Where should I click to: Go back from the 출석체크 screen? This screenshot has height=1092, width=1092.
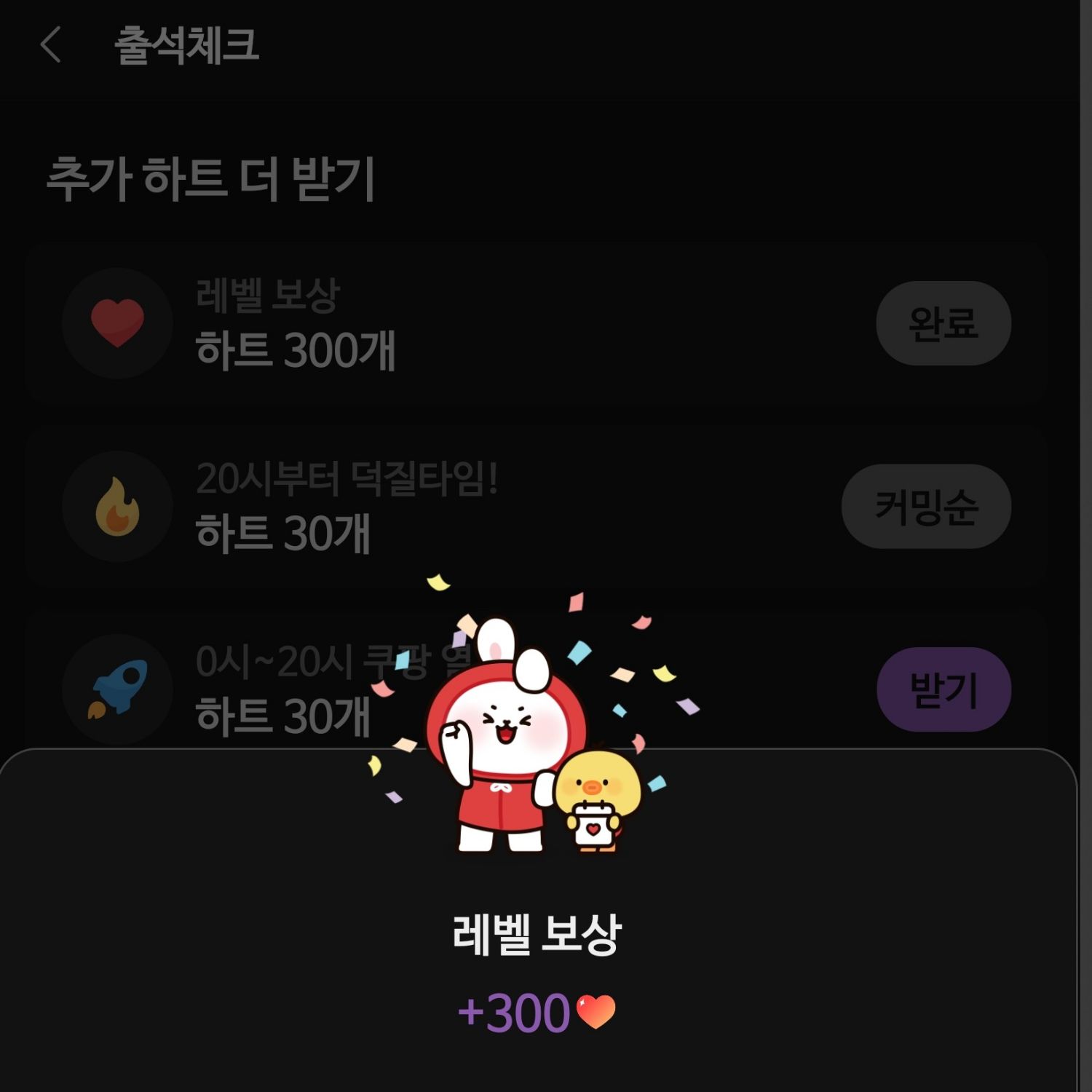(x=50, y=45)
